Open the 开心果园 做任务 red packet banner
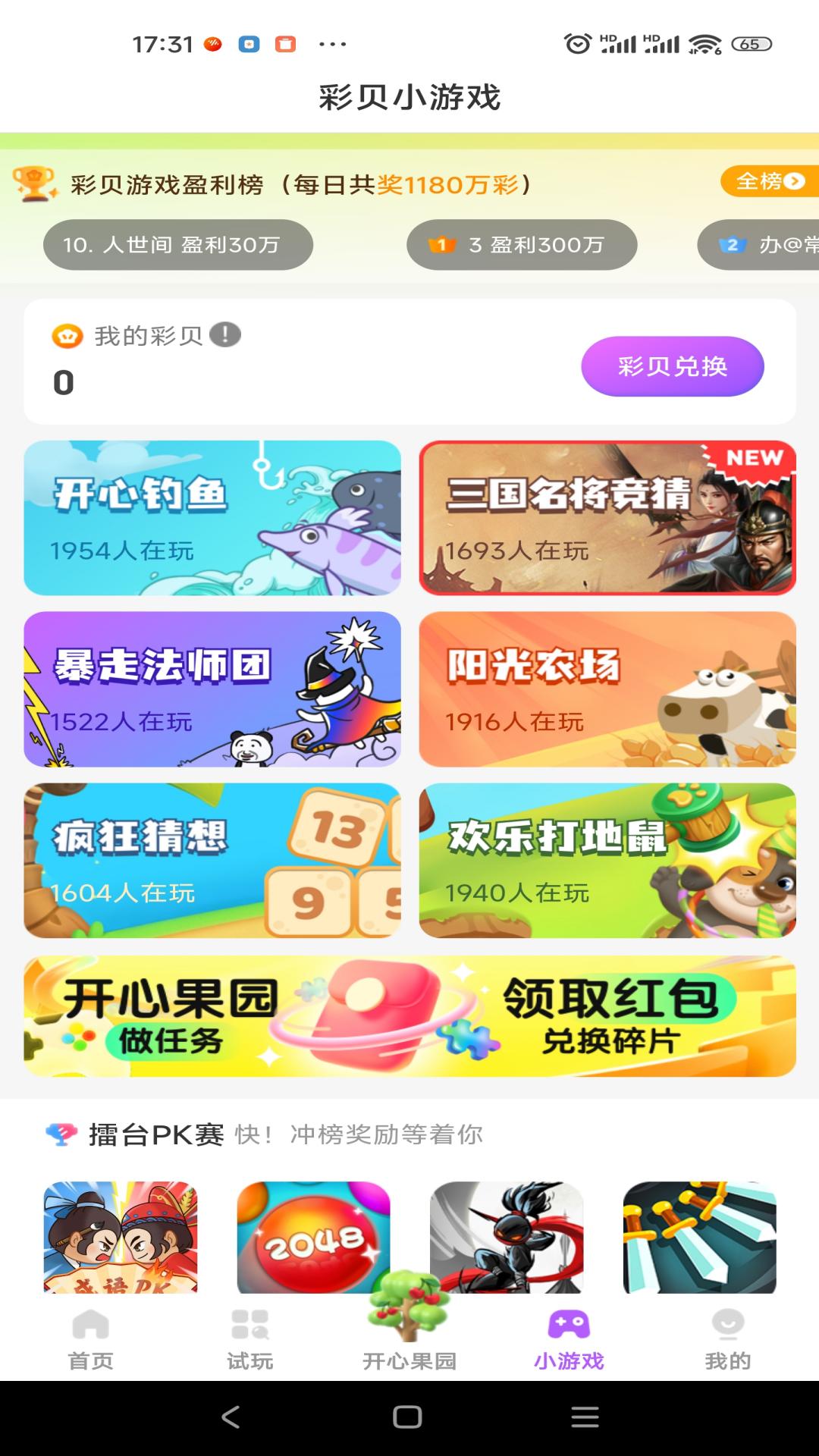819x1456 pixels. (x=409, y=1012)
